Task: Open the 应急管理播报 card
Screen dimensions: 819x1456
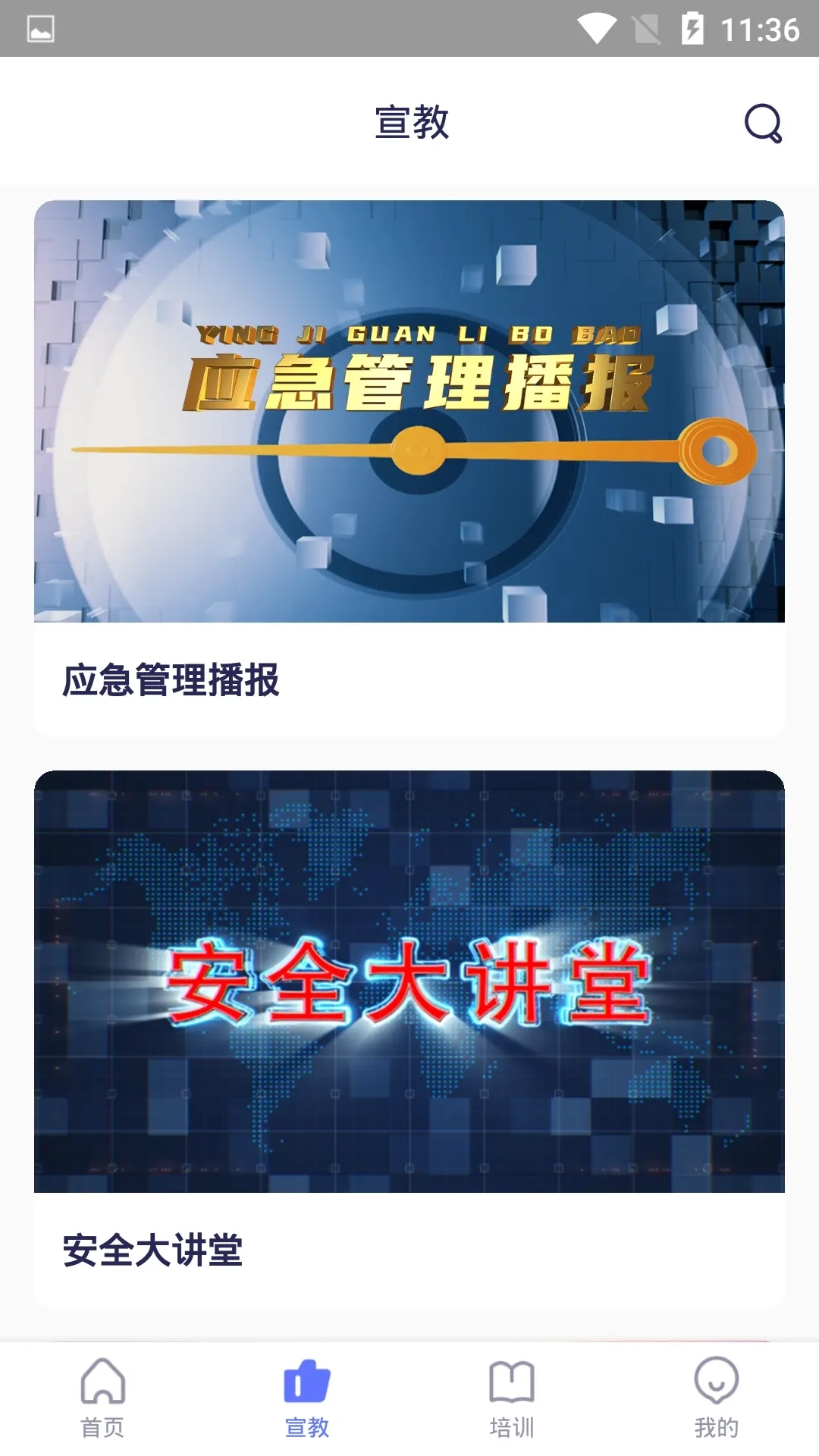Action: [x=409, y=466]
